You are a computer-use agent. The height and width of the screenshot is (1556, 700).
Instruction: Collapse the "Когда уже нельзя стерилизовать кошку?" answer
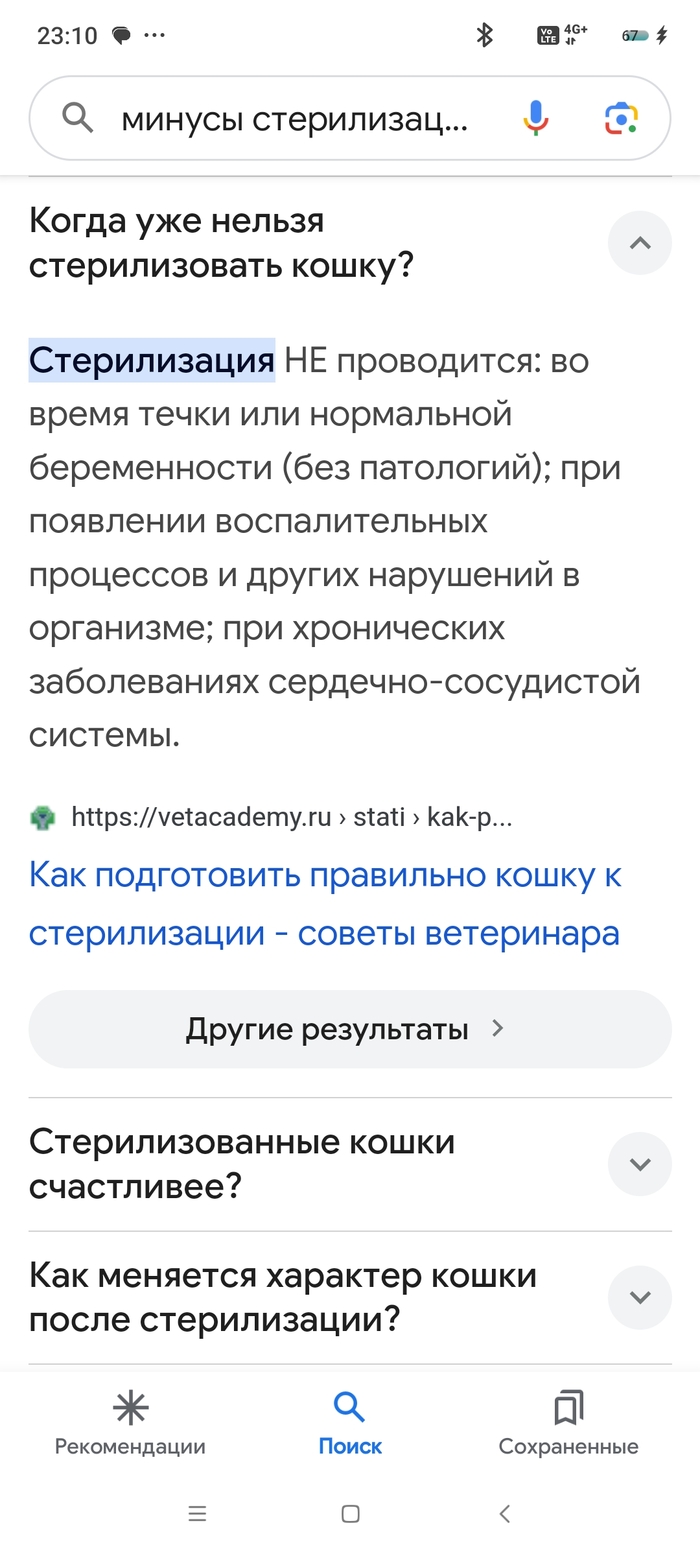[640, 243]
